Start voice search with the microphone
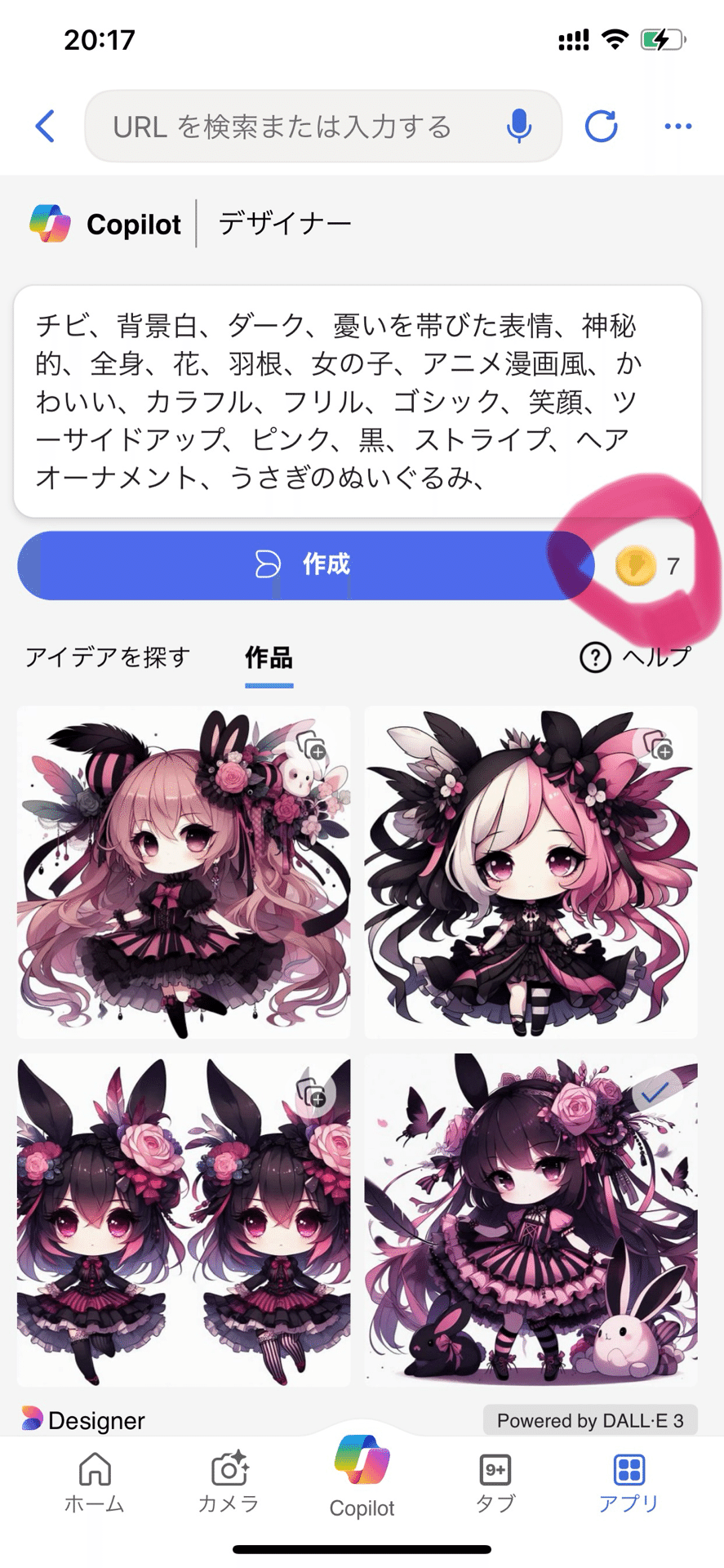Screen dimensions: 724x1568 tap(519, 127)
